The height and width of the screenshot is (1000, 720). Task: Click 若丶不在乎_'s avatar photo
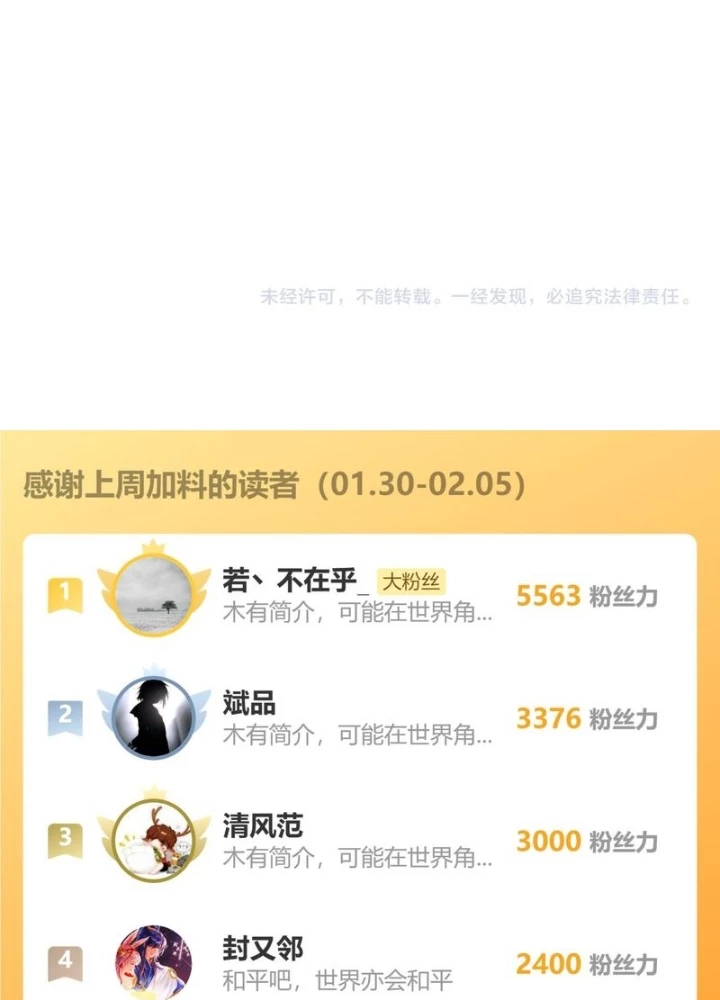click(152, 594)
